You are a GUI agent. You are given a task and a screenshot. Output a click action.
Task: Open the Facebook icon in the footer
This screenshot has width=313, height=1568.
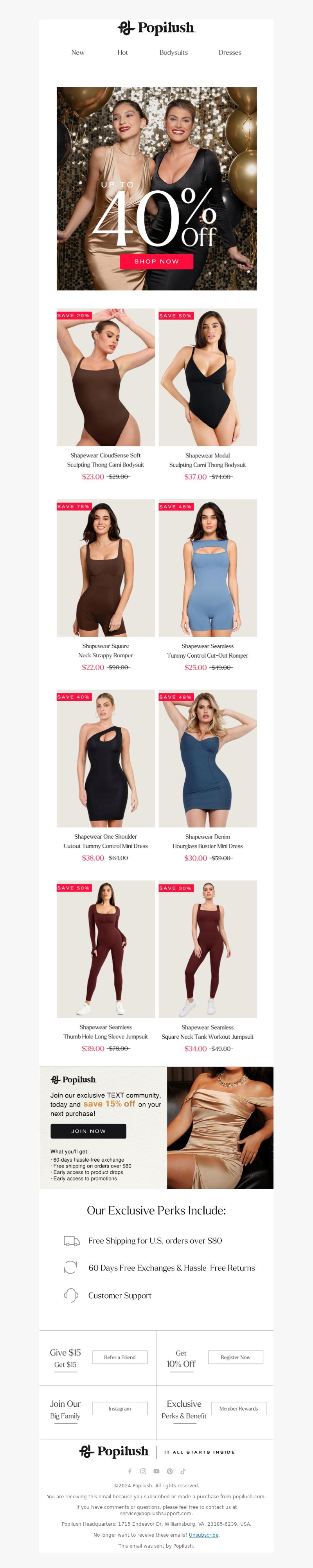(x=130, y=1471)
